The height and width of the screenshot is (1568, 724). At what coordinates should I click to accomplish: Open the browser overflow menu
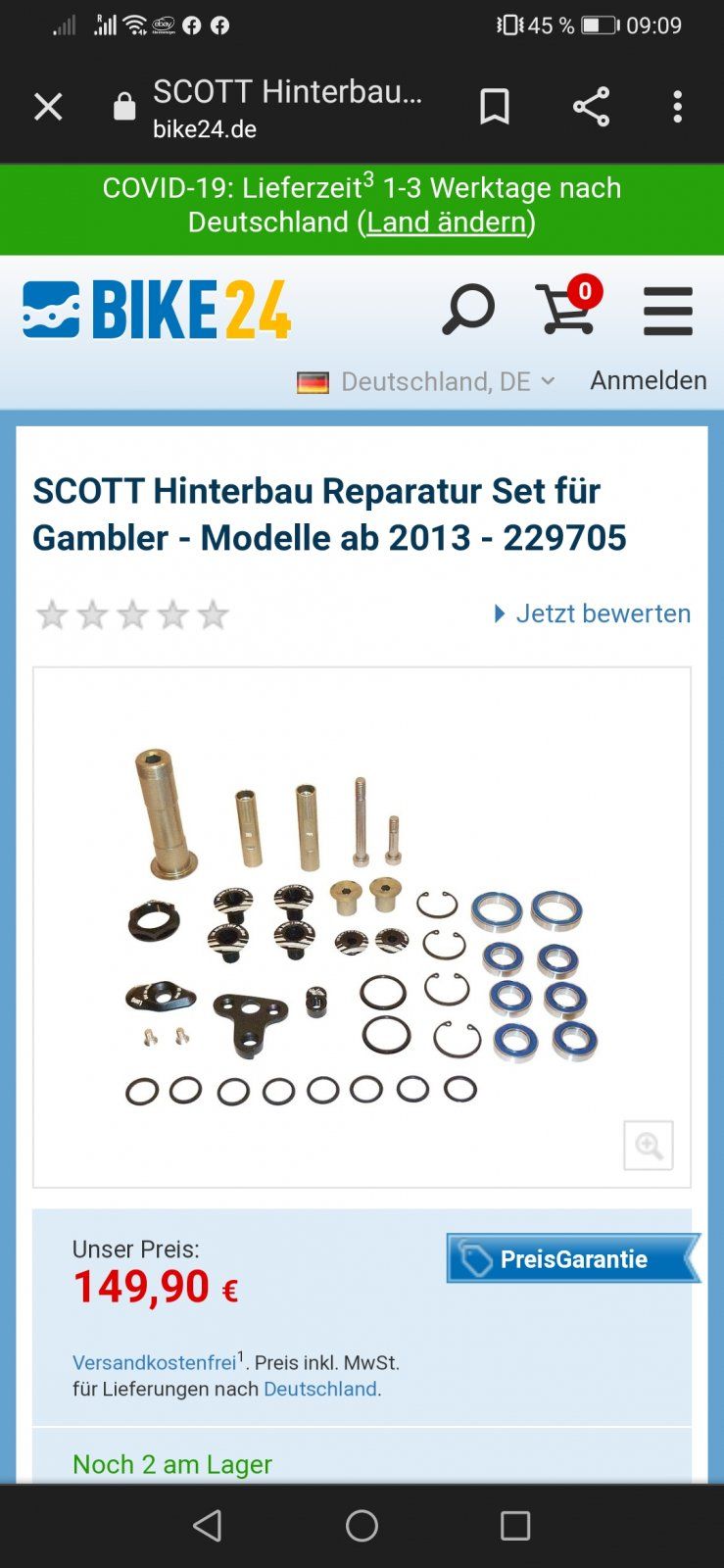pyautogui.click(x=677, y=106)
